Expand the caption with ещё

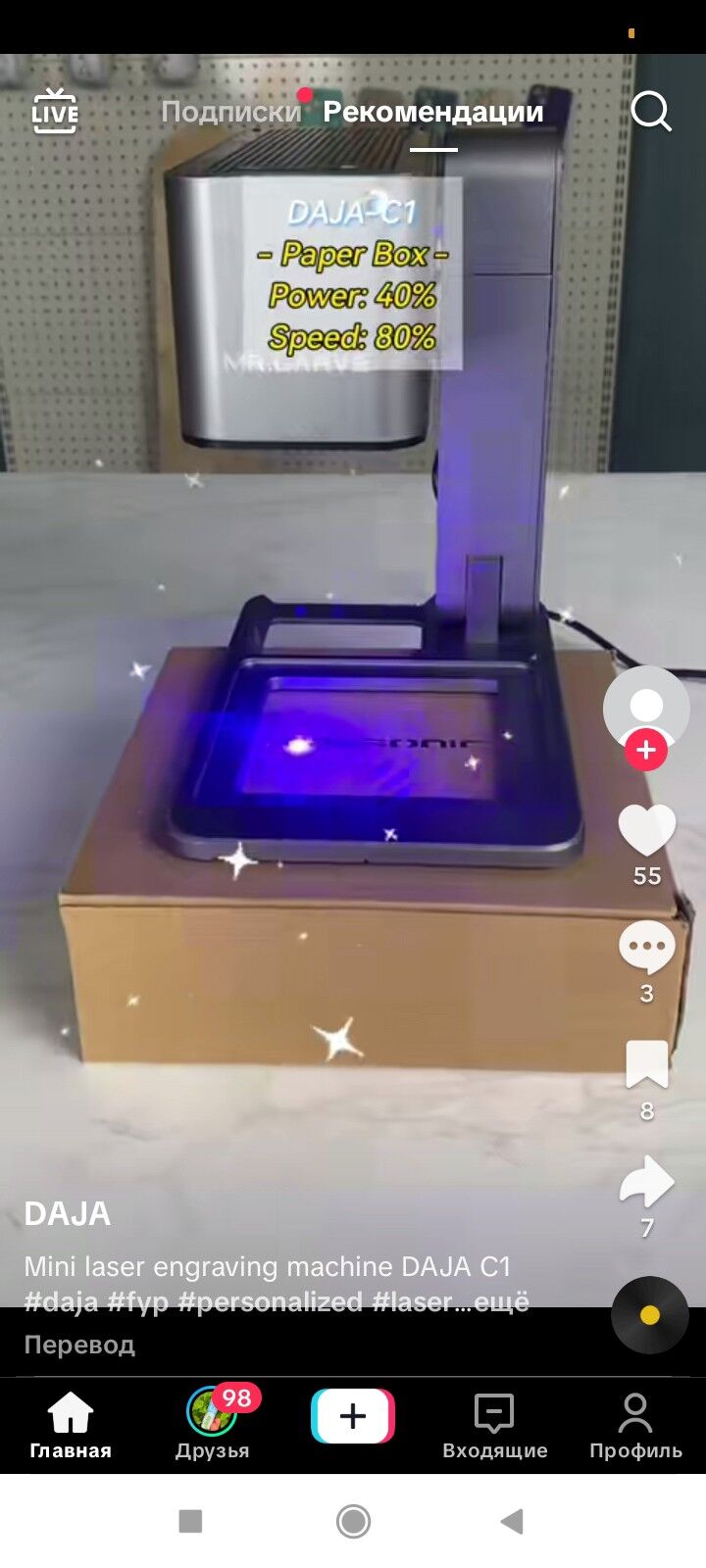pyautogui.click(x=502, y=1301)
